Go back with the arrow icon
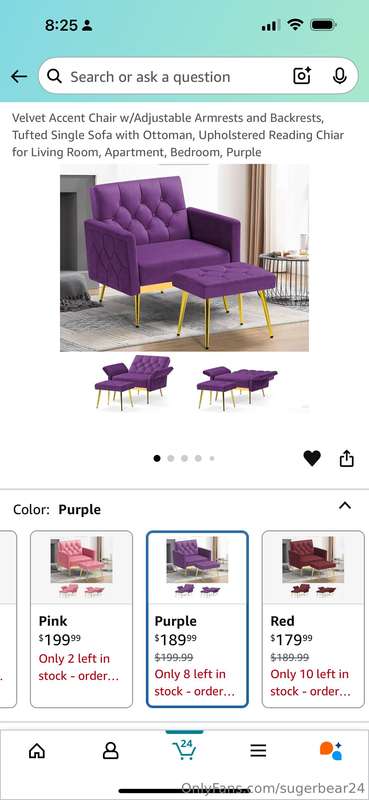Viewport: 369px width, 800px height. 19,77
